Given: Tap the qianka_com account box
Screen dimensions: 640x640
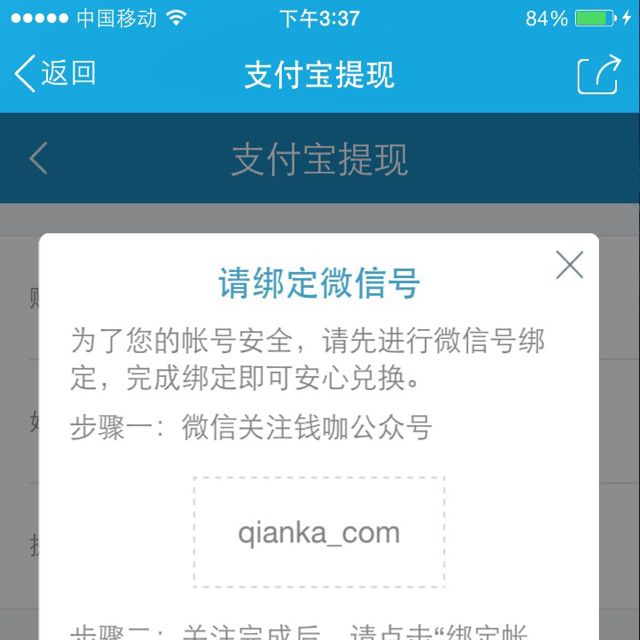Looking at the screenshot, I should tap(319, 532).
